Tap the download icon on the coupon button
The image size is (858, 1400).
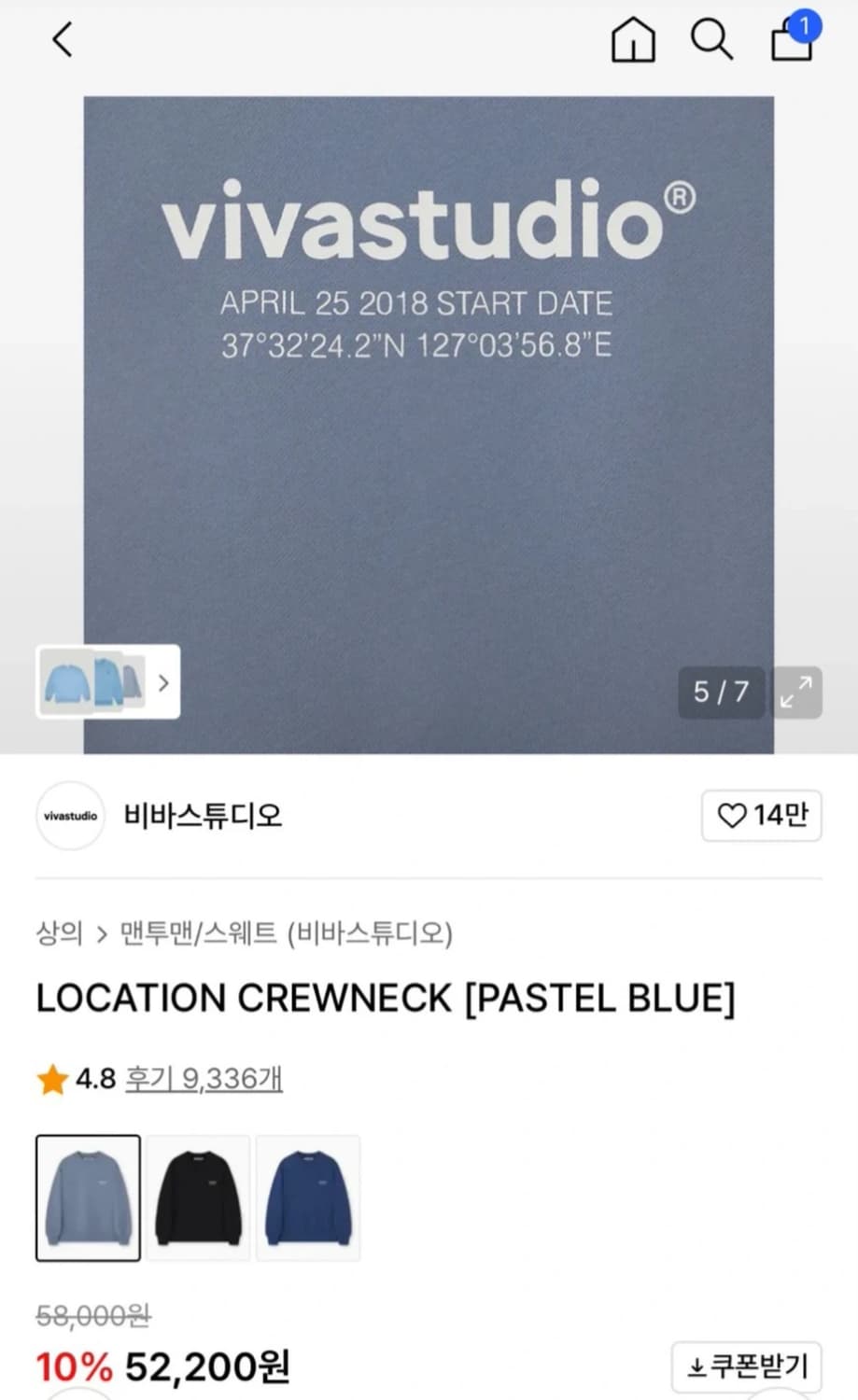[698, 1366]
